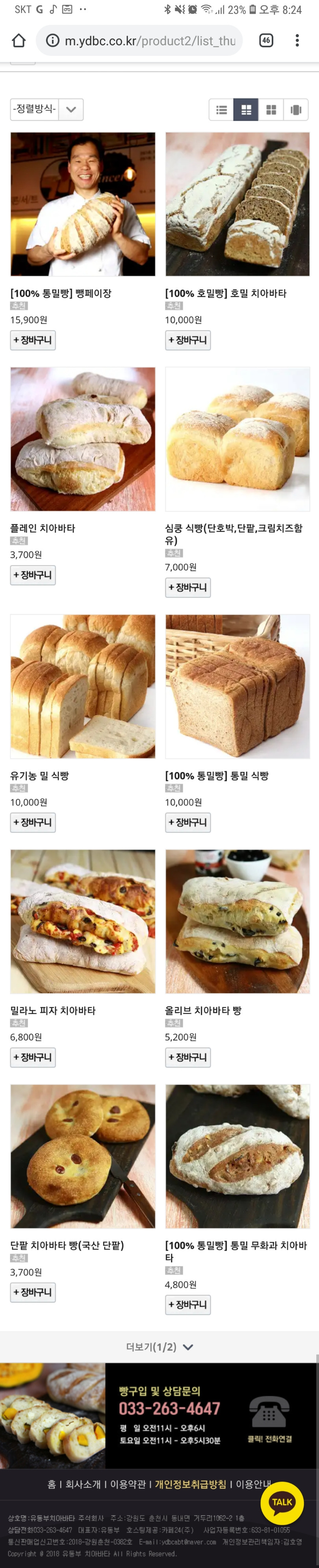This screenshot has width=319, height=1568.
Task: Switch to list view layout
Action: pyautogui.click(x=222, y=109)
